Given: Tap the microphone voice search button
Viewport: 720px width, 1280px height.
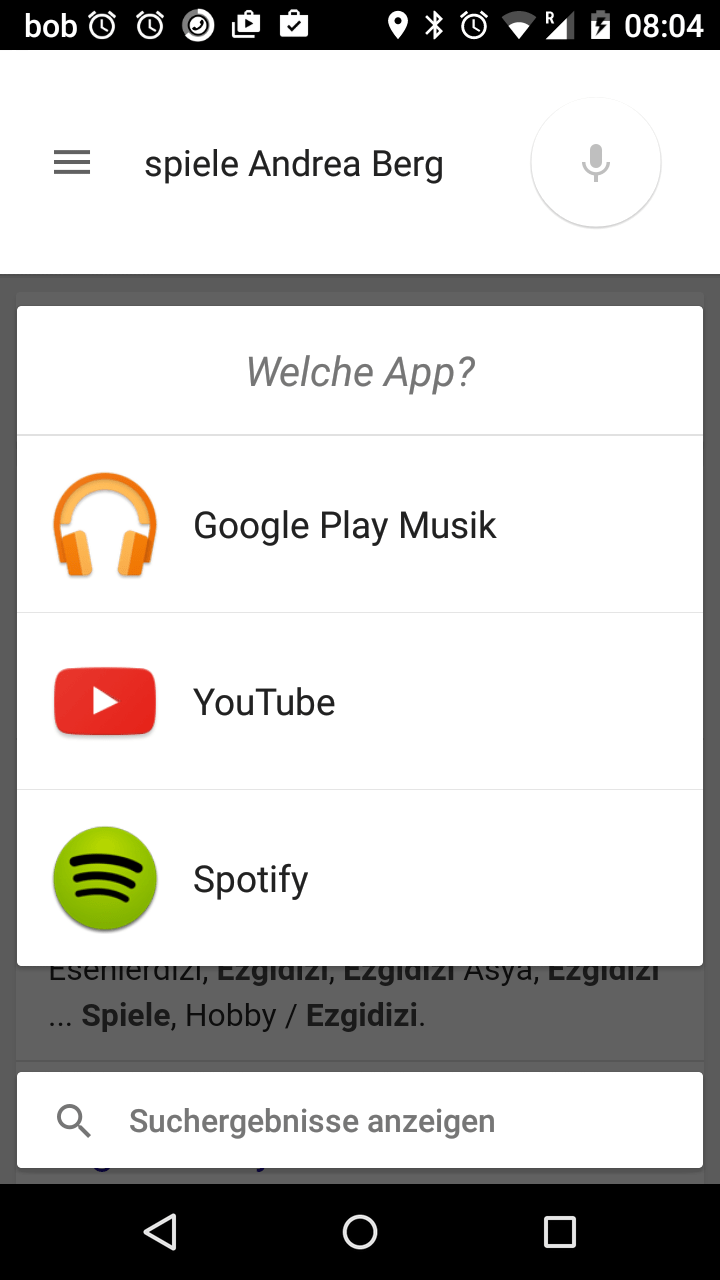Looking at the screenshot, I should (596, 163).
